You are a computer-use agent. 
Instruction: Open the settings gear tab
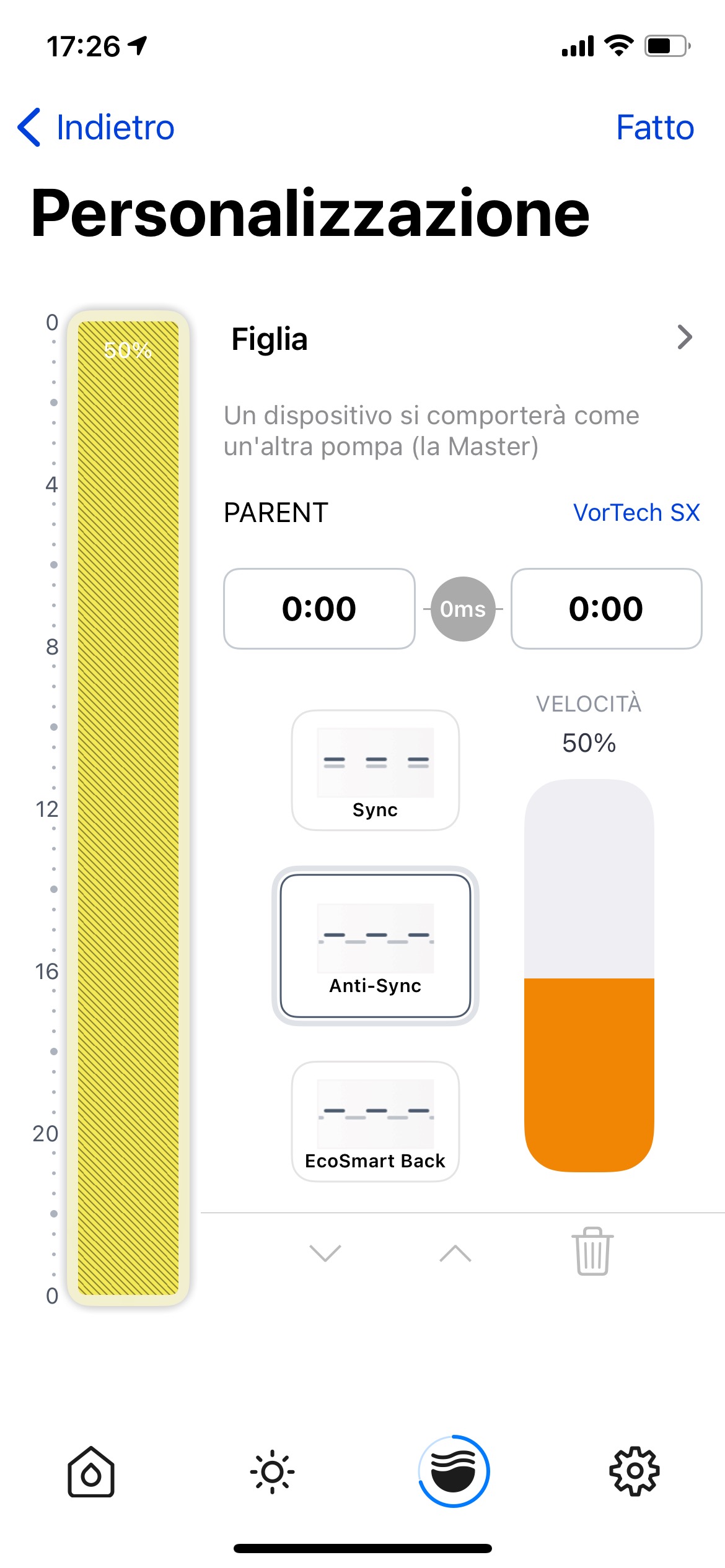[635, 1471]
